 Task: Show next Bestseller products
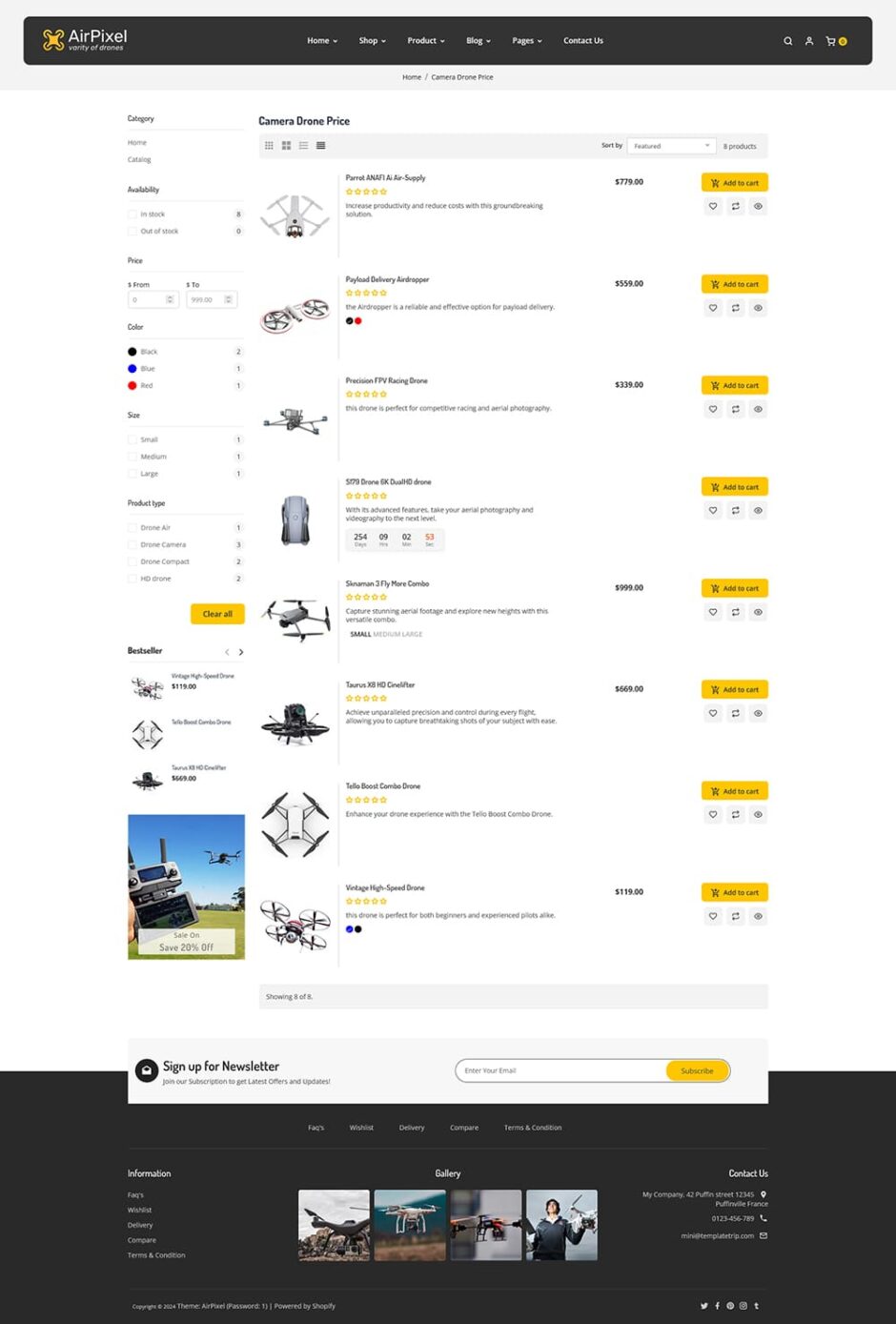point(241,652)
